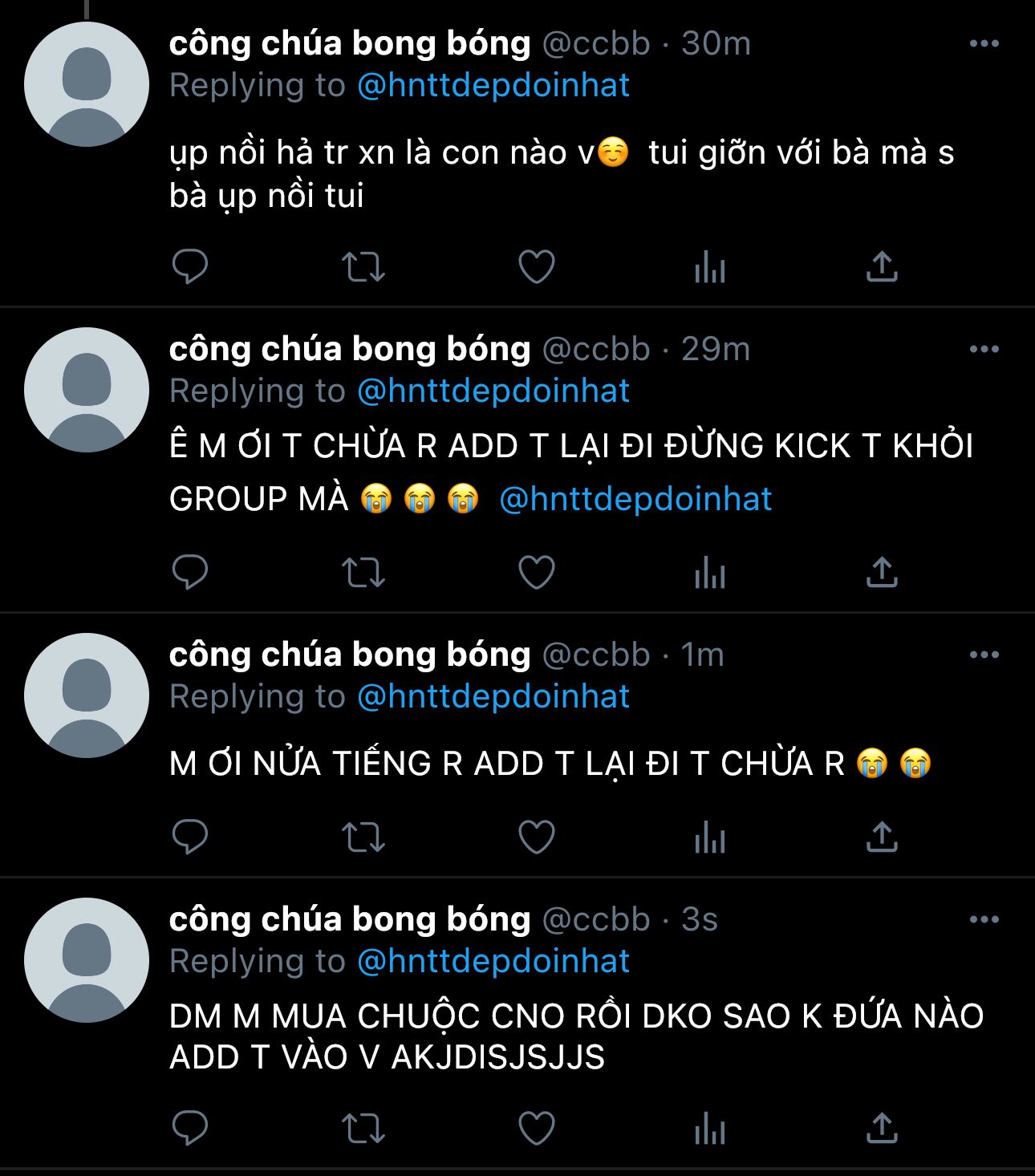Retweet the tweet posted 3s ago

point(363,1129)
